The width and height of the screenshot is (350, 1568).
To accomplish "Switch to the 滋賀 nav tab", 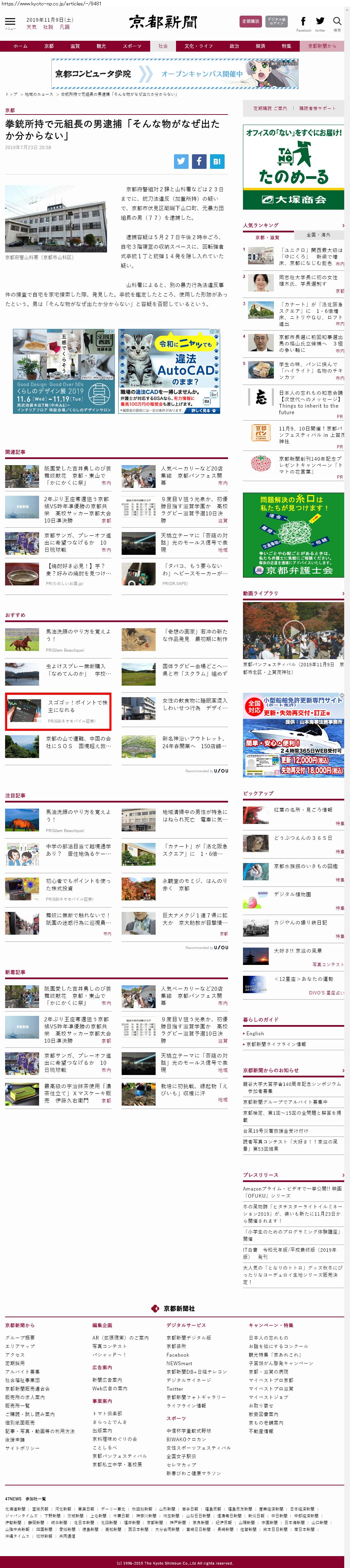I will (75, 46).
